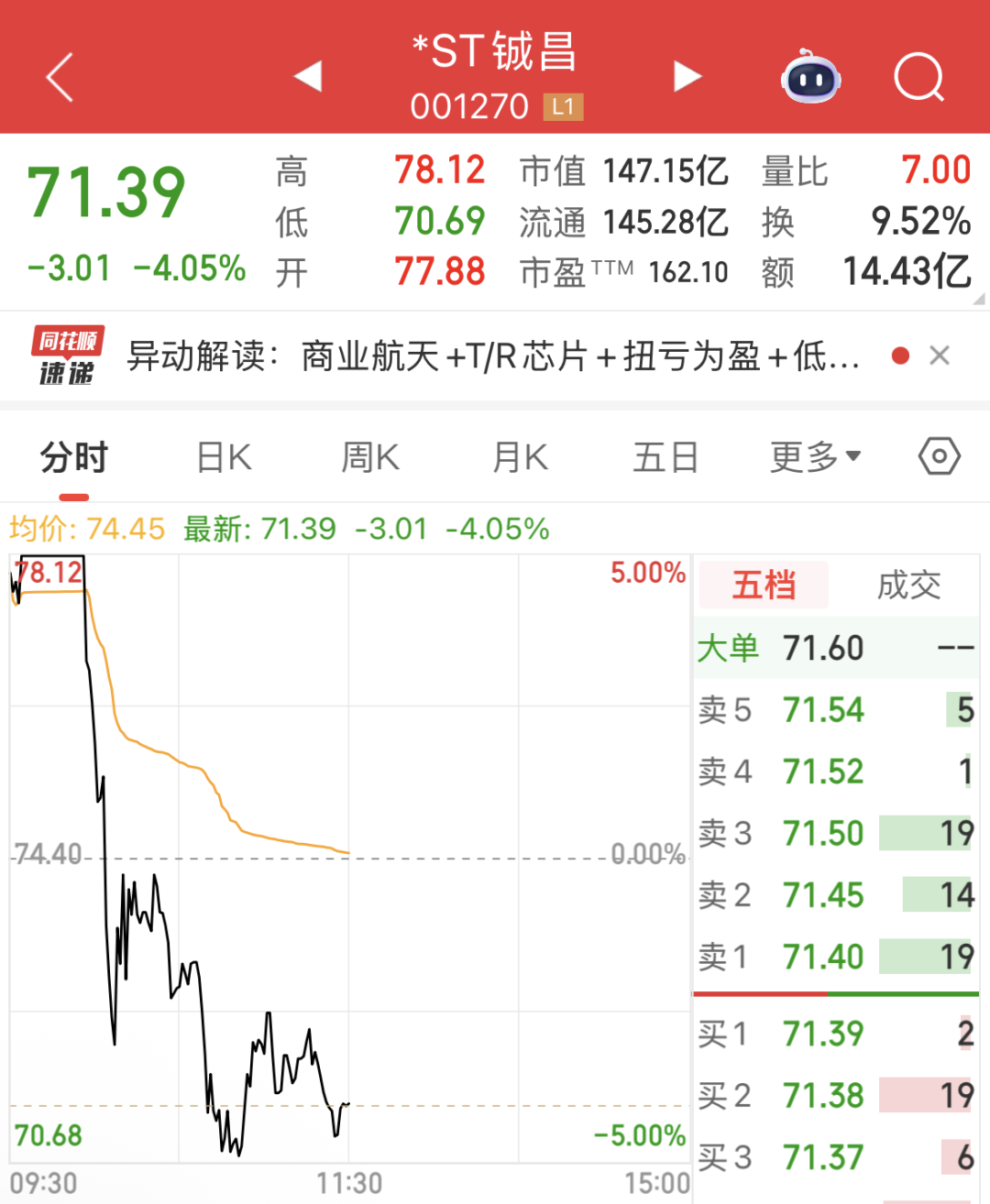Open the stock search
Image resolution: width=990 pixels, height=1204 pixels.
919,78
